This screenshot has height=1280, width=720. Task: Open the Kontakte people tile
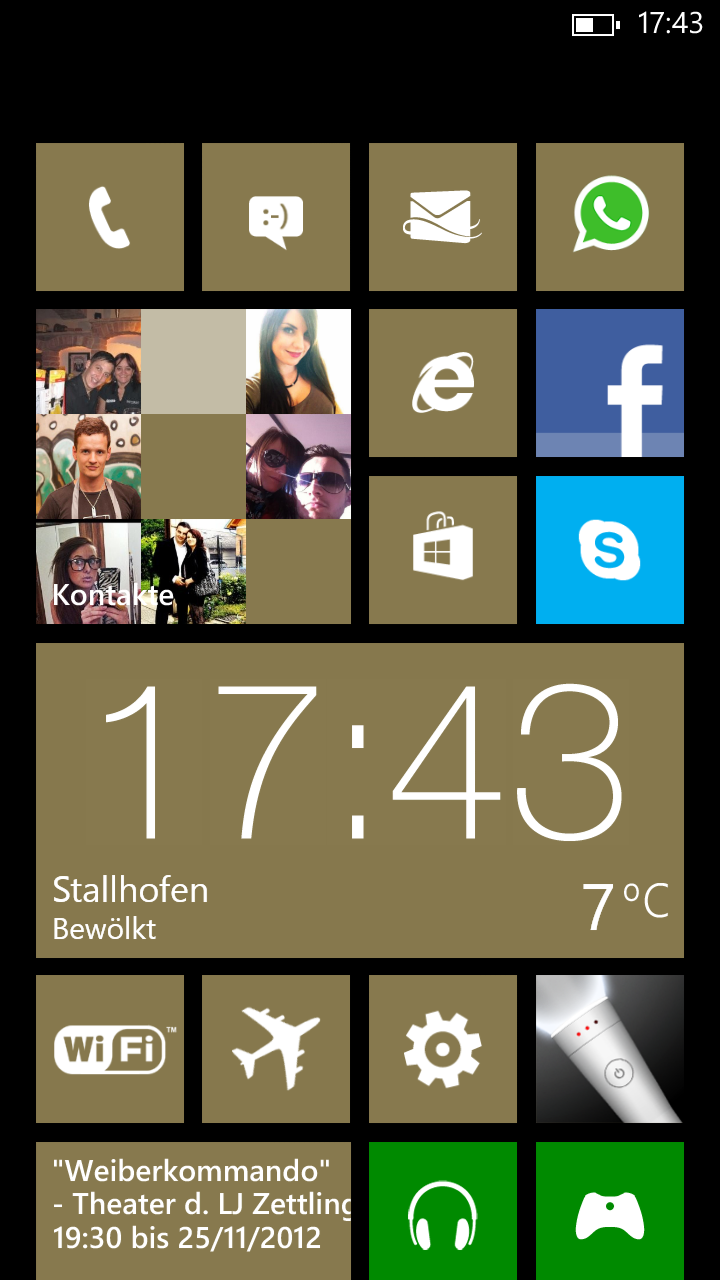pos(193,466)
